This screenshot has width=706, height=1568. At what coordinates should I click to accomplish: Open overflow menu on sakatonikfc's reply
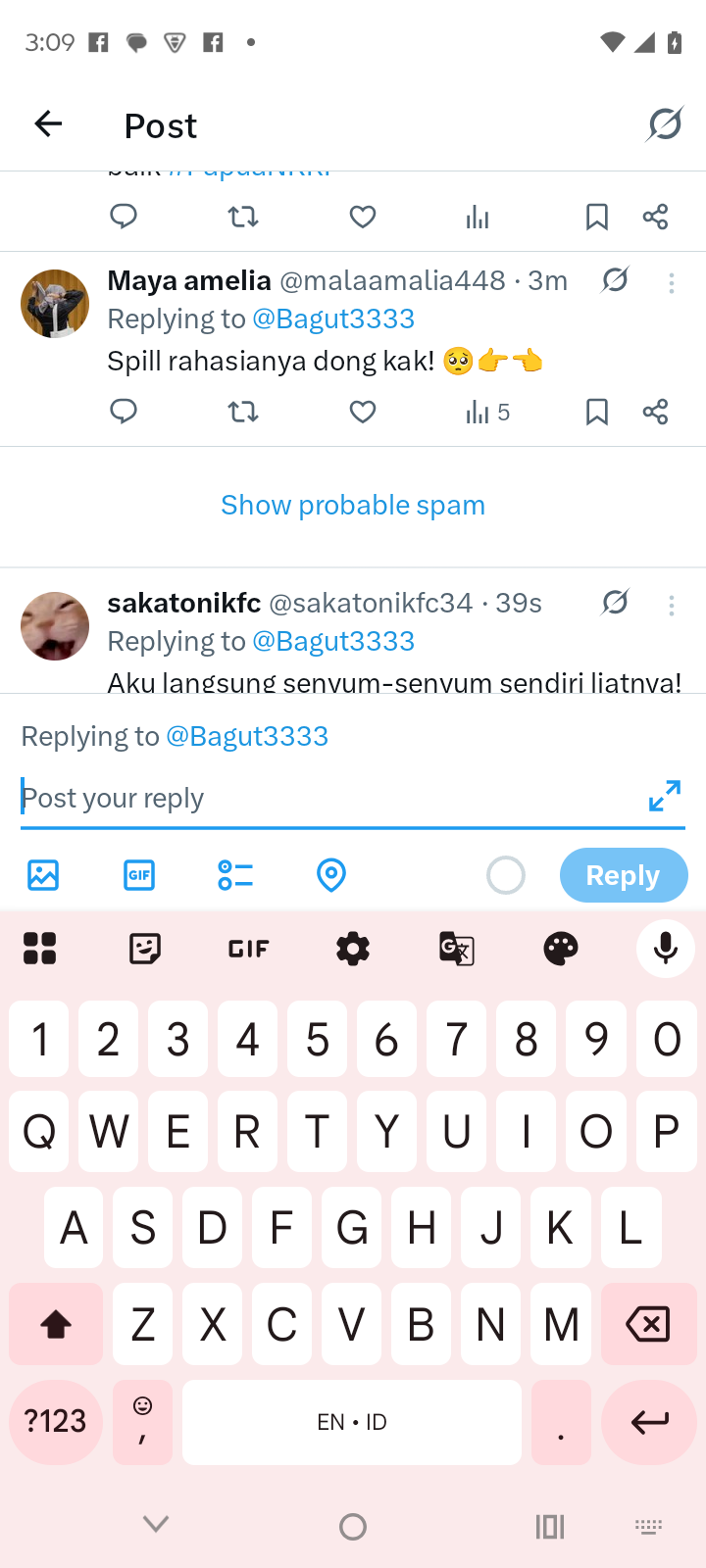click(672, 607)
